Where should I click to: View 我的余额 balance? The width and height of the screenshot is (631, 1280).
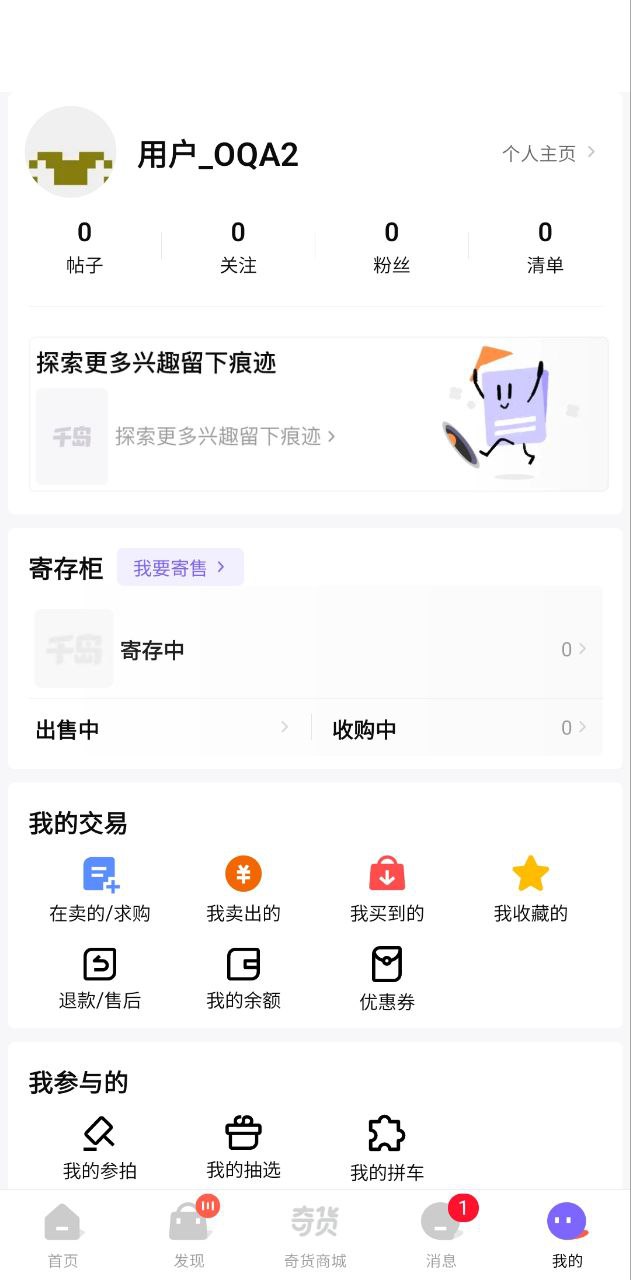coord(243,978)
